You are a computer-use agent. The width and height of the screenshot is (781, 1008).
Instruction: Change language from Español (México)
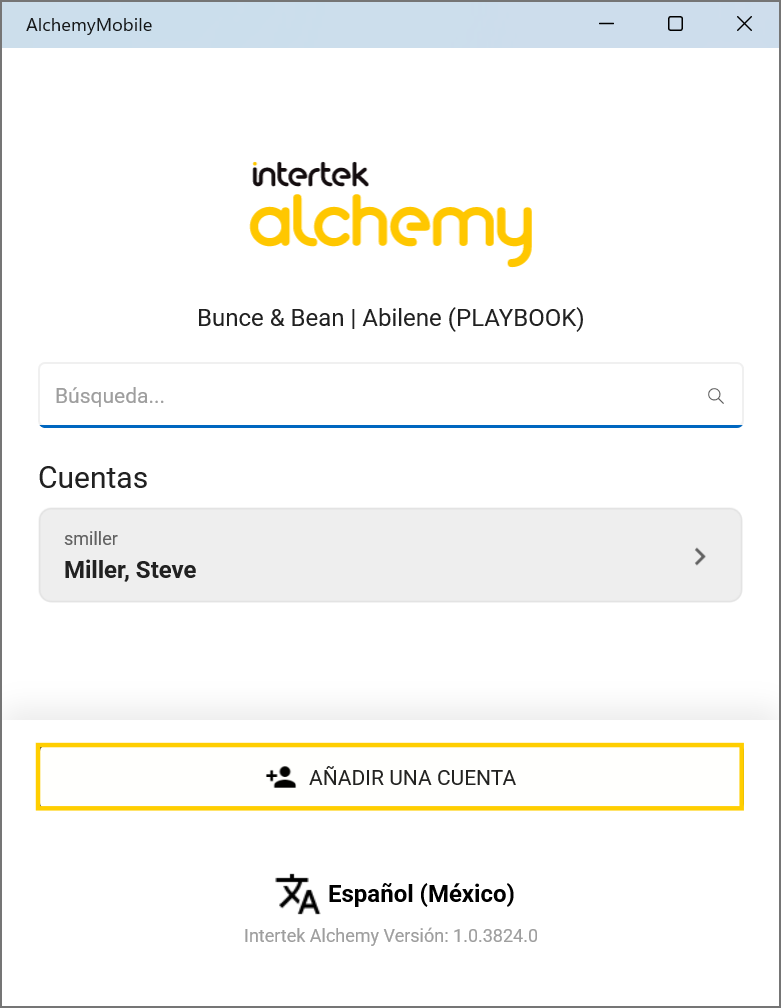395,893
